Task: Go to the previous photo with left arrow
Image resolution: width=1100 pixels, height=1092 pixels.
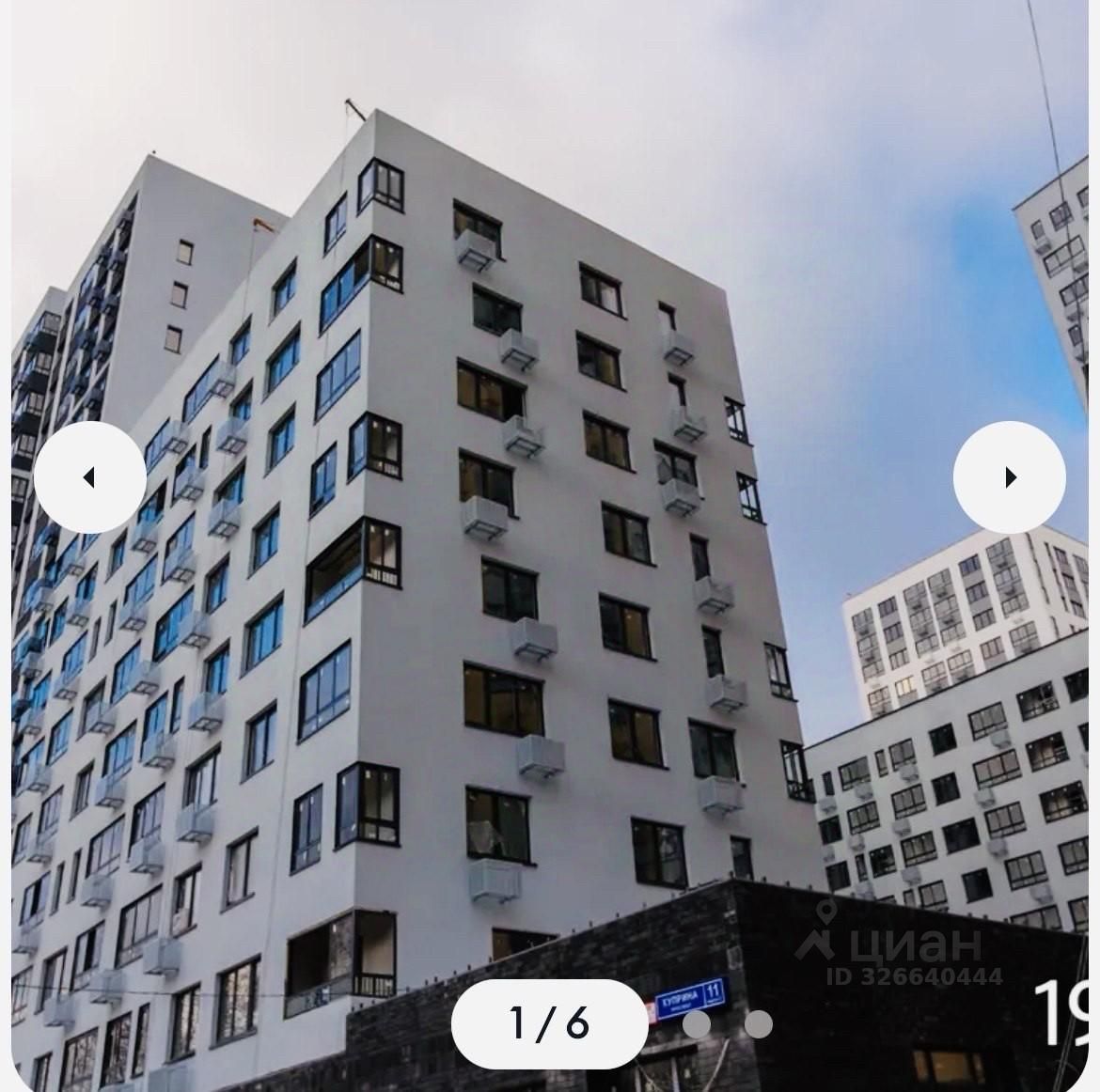Action: click(89, 477)
